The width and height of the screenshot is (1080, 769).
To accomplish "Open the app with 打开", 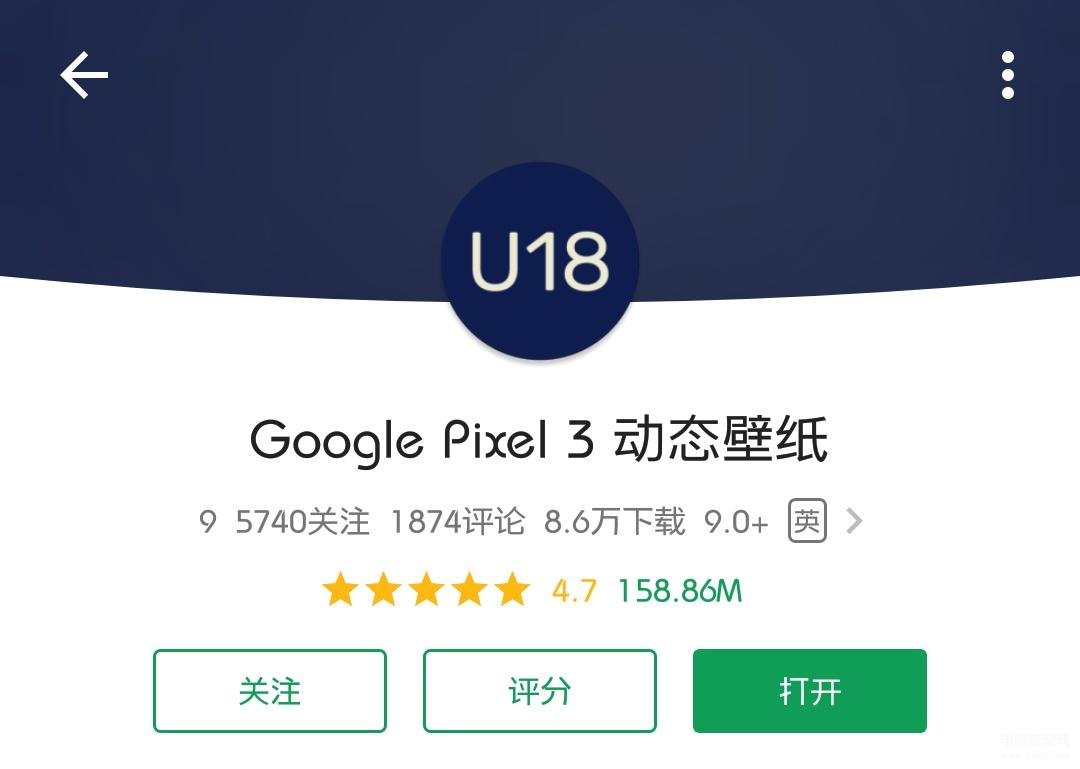I will coord(809,691).
